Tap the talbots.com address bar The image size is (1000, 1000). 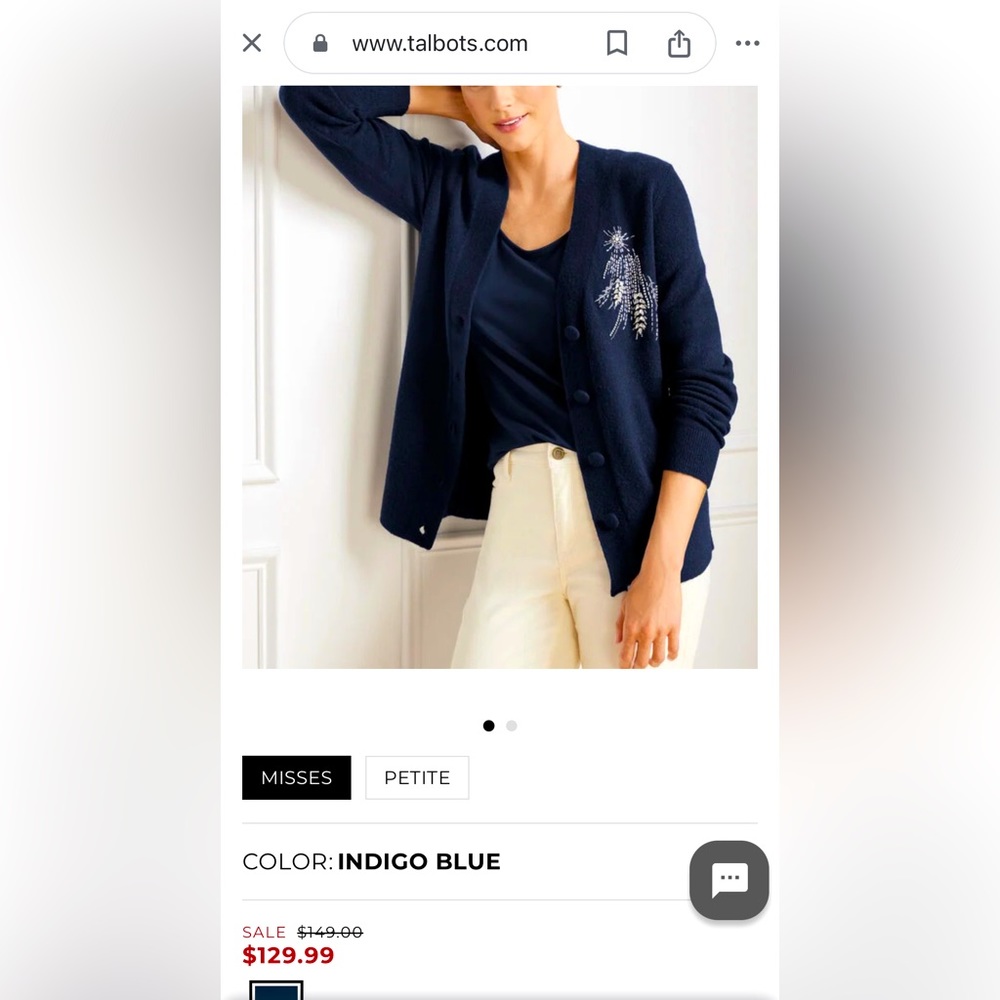[440, 44]
